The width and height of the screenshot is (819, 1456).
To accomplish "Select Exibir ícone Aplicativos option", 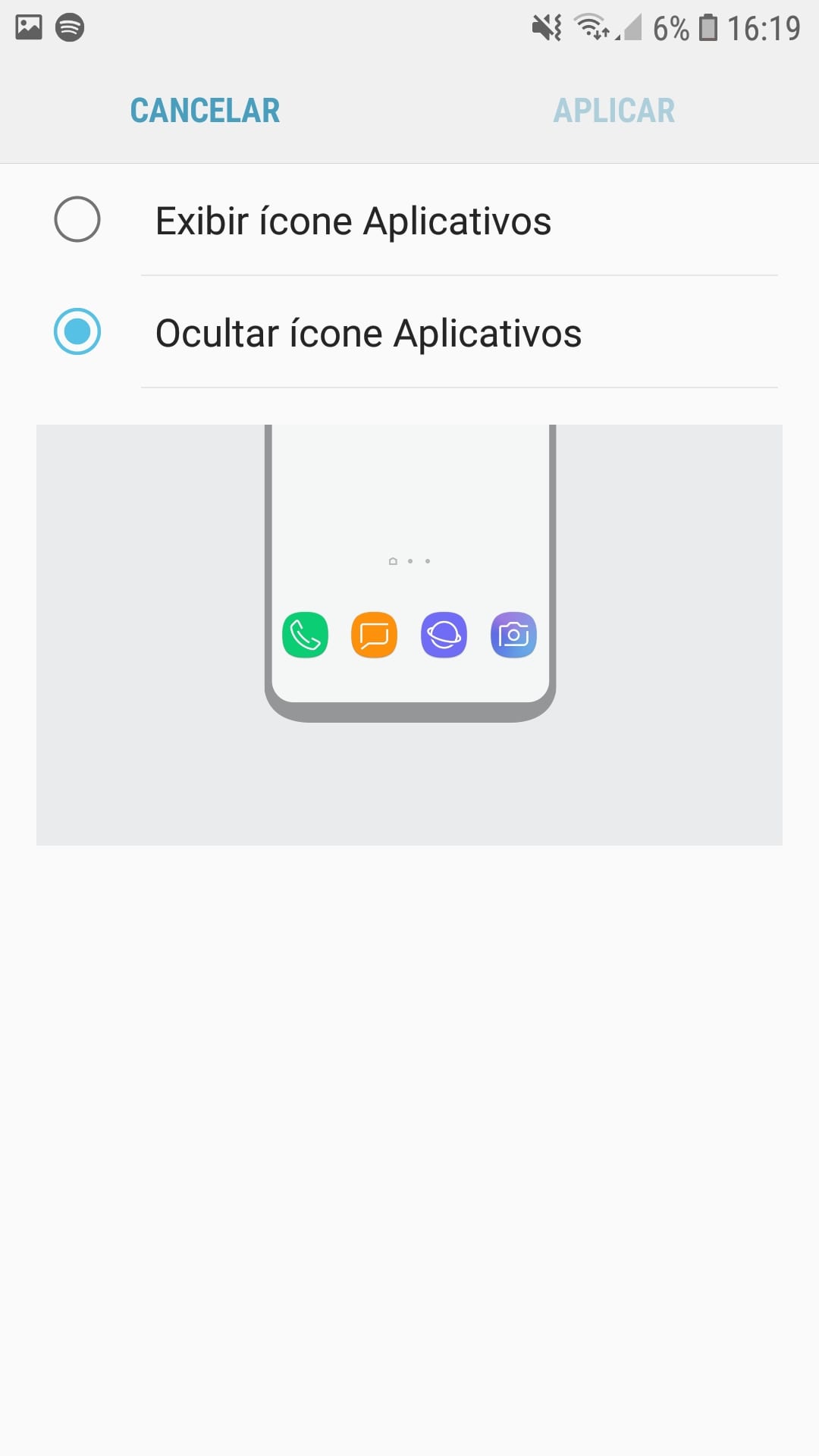I will click(x=77, y=220).
